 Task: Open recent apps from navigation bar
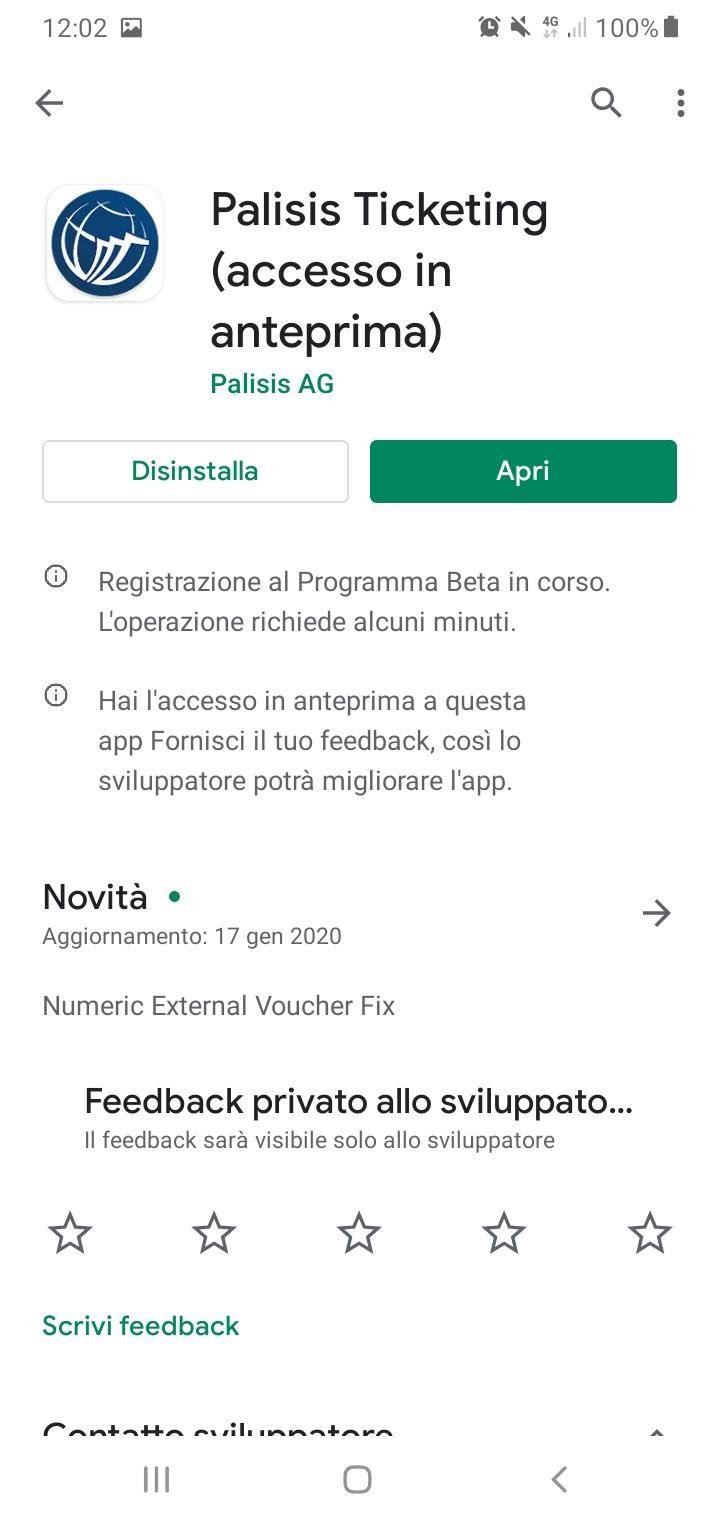click(157, 1479)
